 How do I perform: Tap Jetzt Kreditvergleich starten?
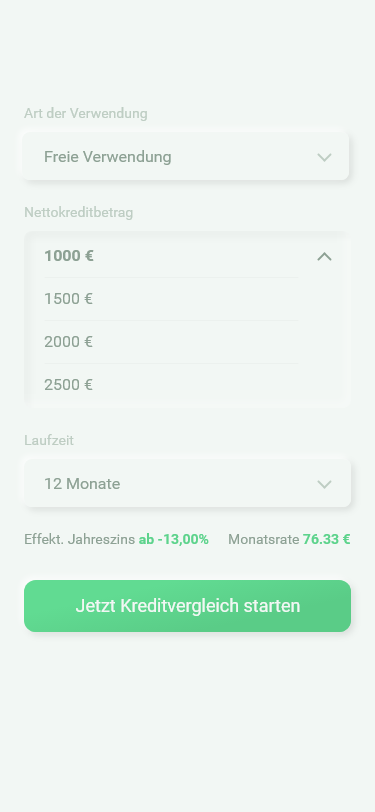188,606
